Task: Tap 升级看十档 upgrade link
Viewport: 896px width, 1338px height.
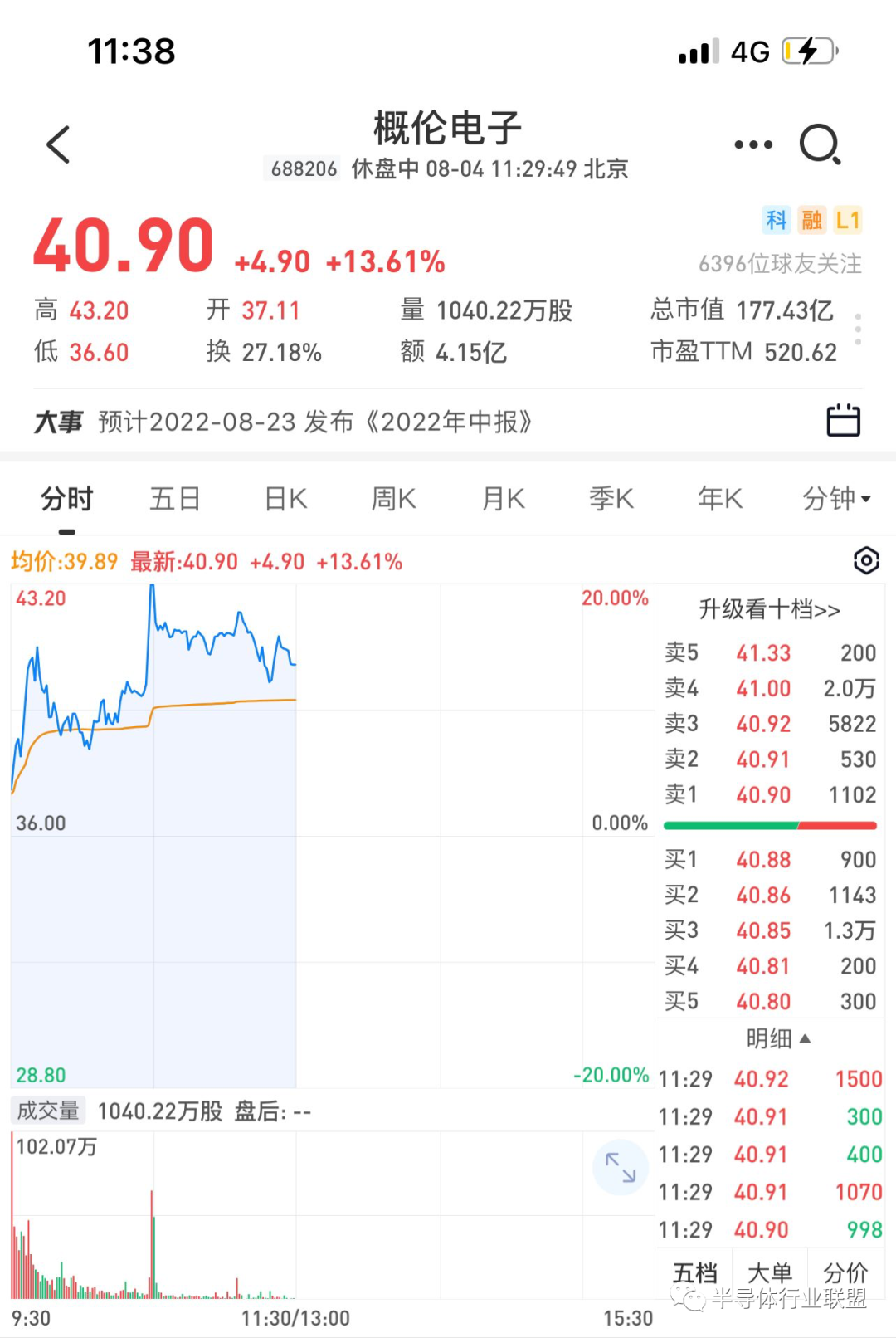Action: click(x=769, y=610)
